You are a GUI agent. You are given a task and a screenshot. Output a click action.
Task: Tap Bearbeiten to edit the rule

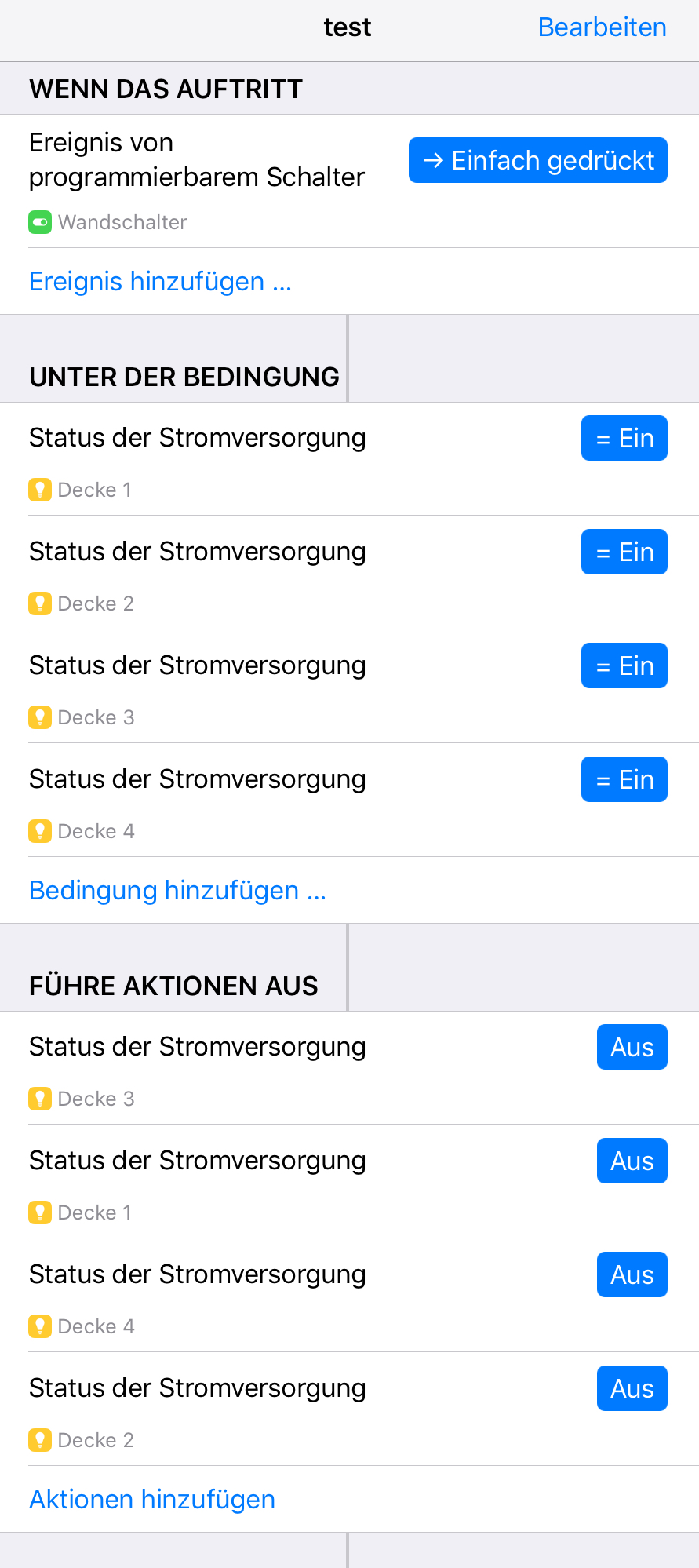(x=602, y=27)
